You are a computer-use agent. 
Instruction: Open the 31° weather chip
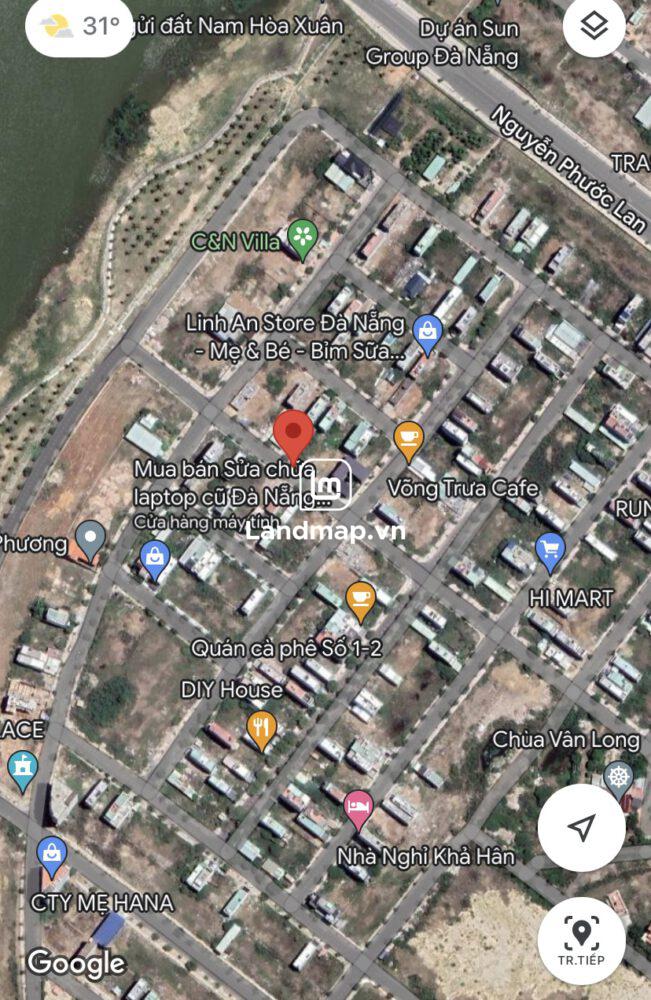coord(82,27)
